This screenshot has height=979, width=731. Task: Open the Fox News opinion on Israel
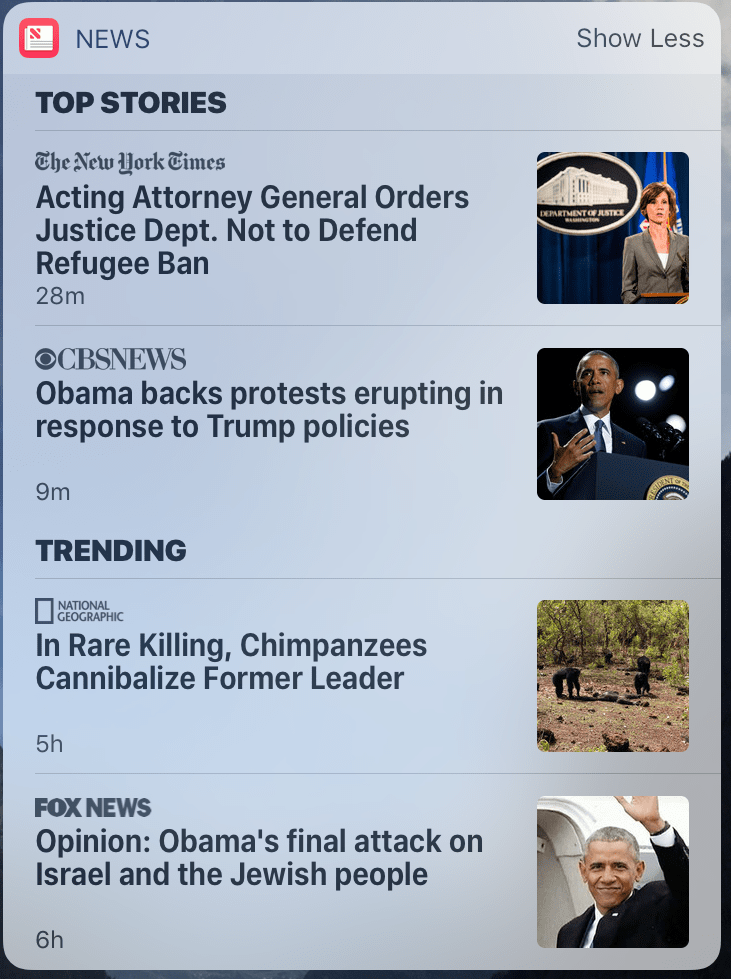[258, 858]
